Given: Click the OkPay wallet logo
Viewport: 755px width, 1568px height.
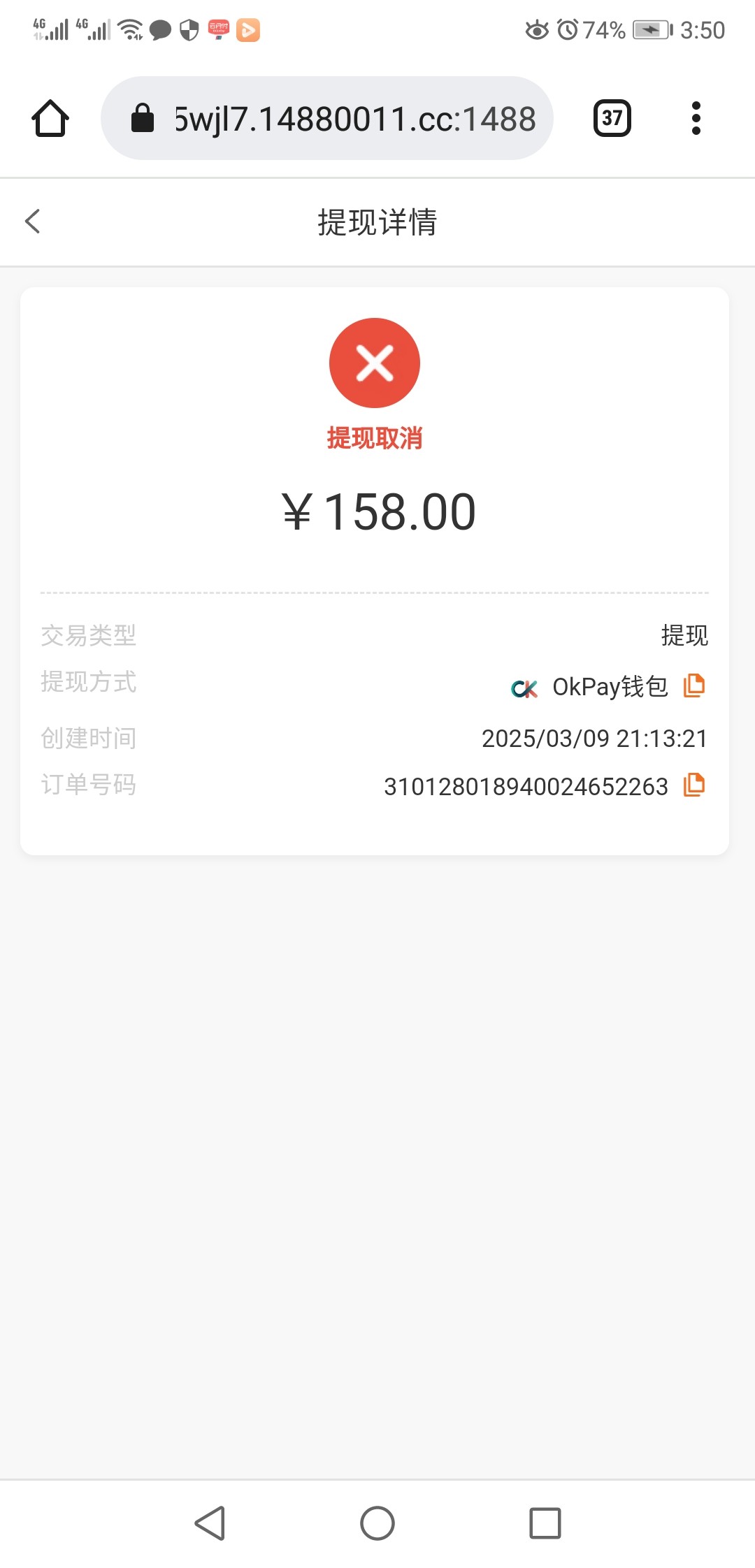Looking at the screenshot, I should pos(526,687).
